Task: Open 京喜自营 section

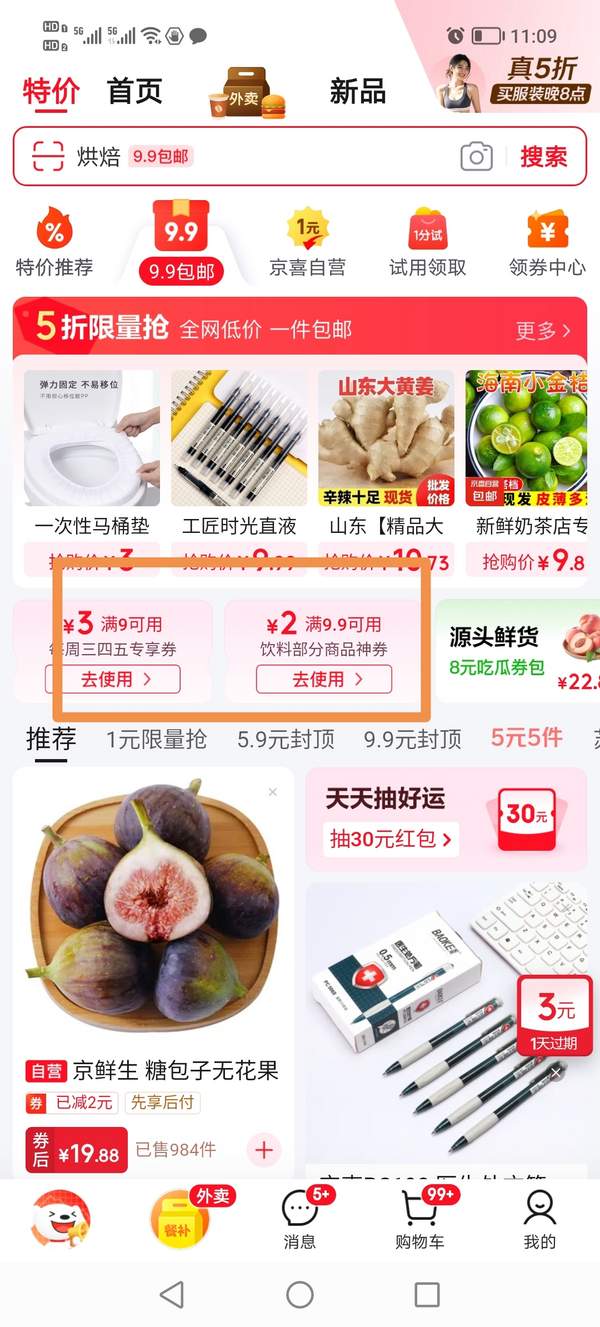Action: 307,244
